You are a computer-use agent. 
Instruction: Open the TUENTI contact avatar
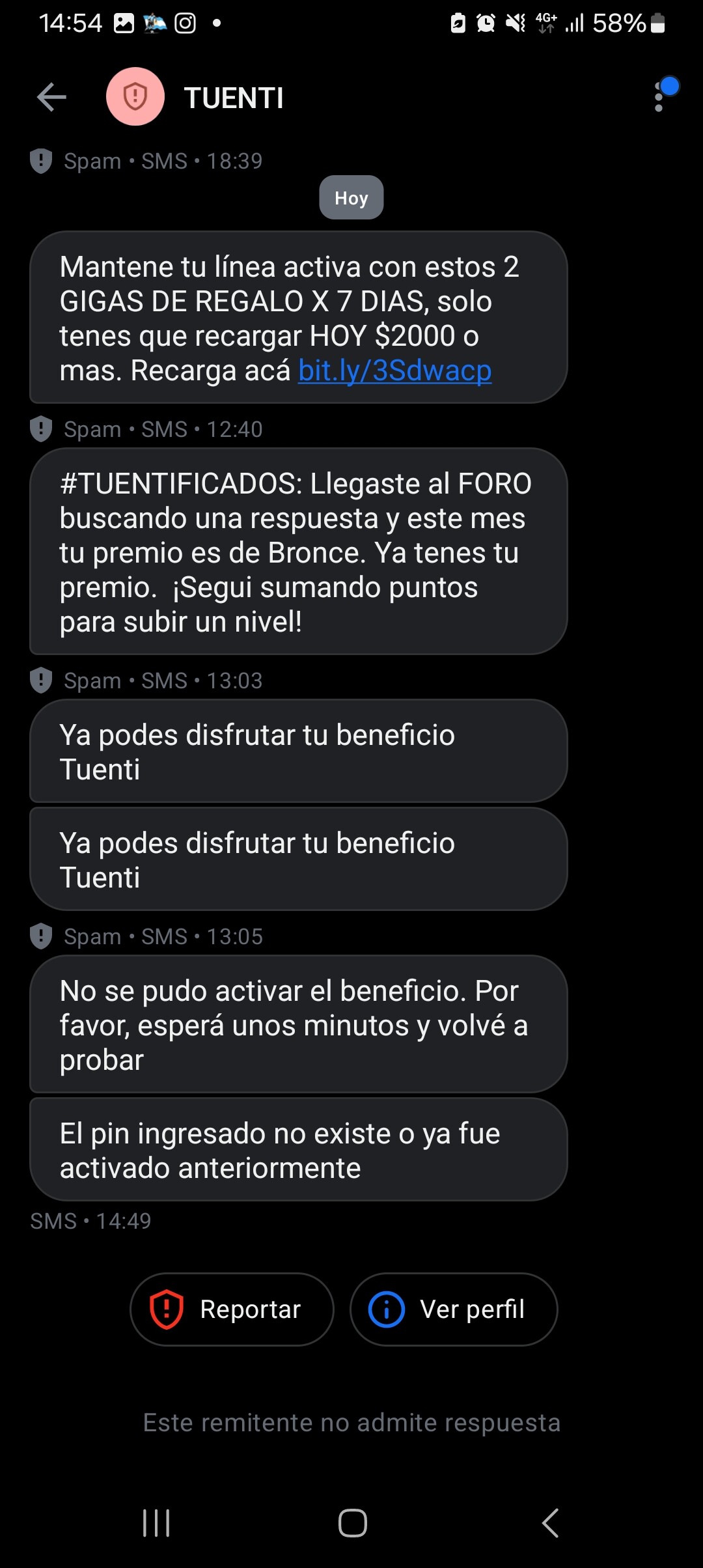point(135,97)
